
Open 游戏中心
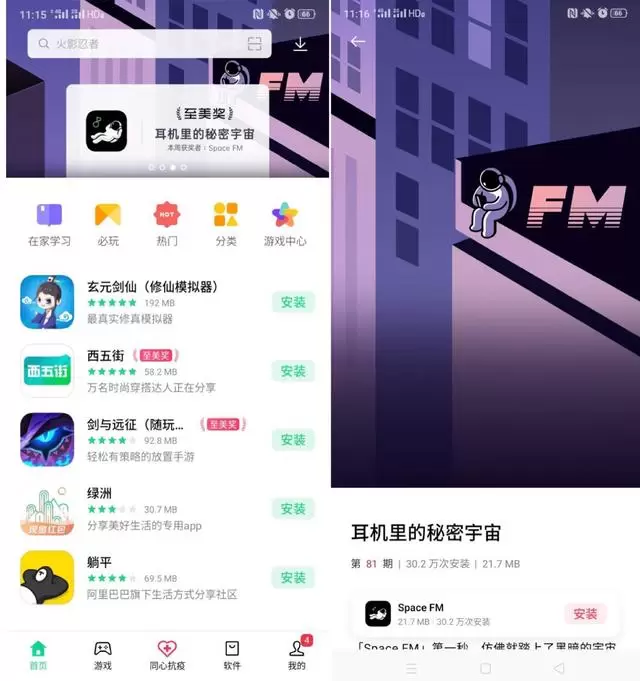(x=285, y=224)
